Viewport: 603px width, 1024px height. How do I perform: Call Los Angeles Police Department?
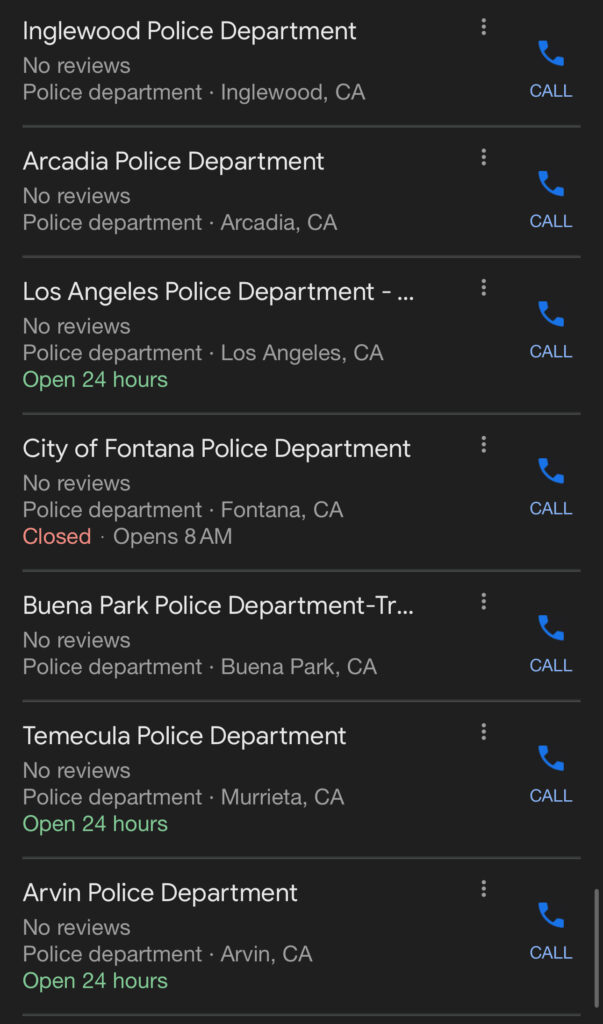(x=551, y=330)
